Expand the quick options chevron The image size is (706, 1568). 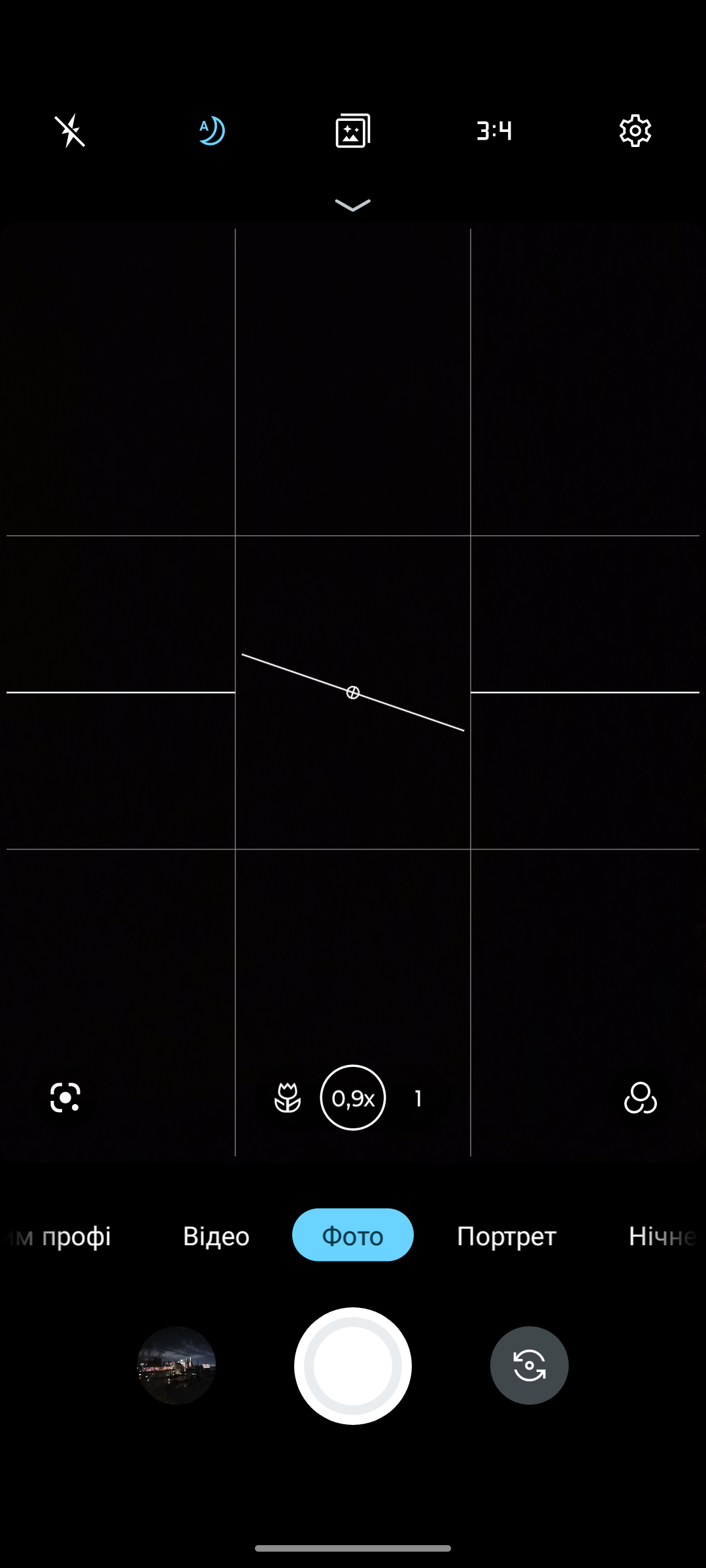(353, 206)
